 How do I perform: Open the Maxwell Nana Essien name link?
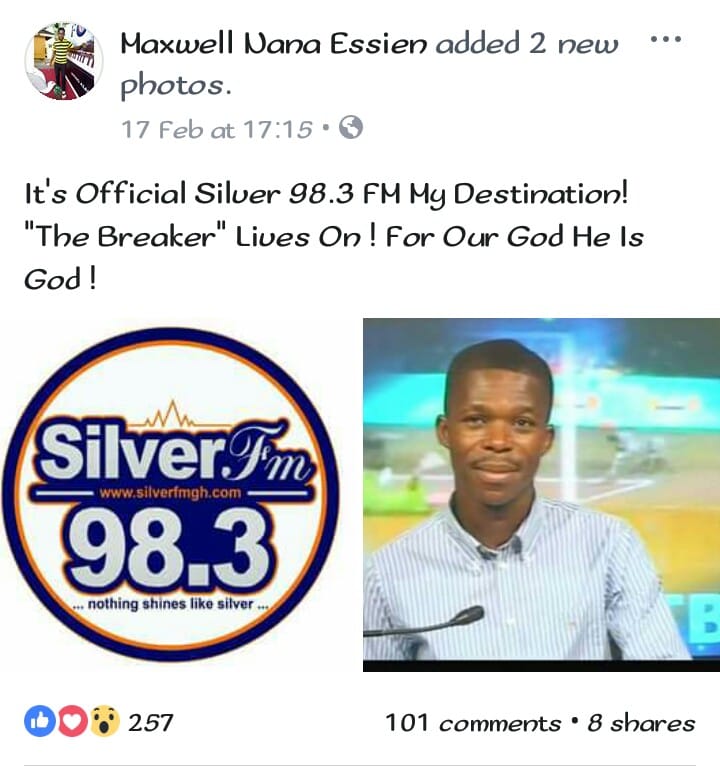click(274, 44)
